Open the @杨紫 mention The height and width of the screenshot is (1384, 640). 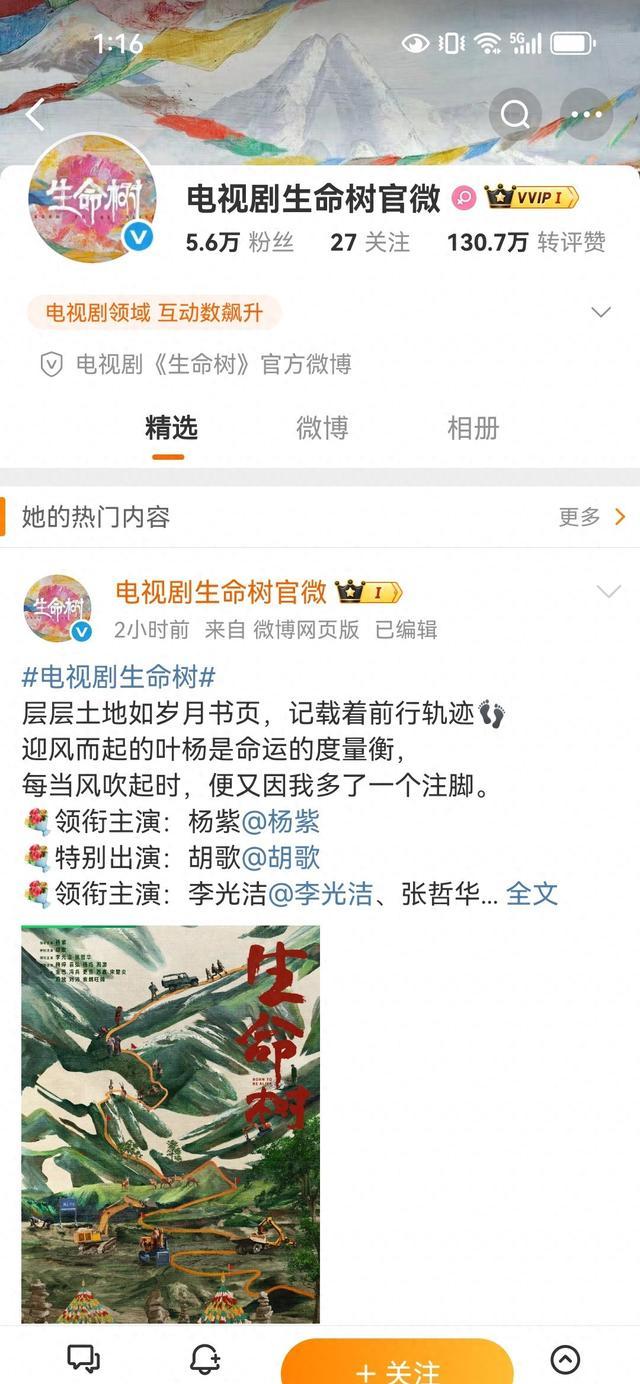pos(281,822)
